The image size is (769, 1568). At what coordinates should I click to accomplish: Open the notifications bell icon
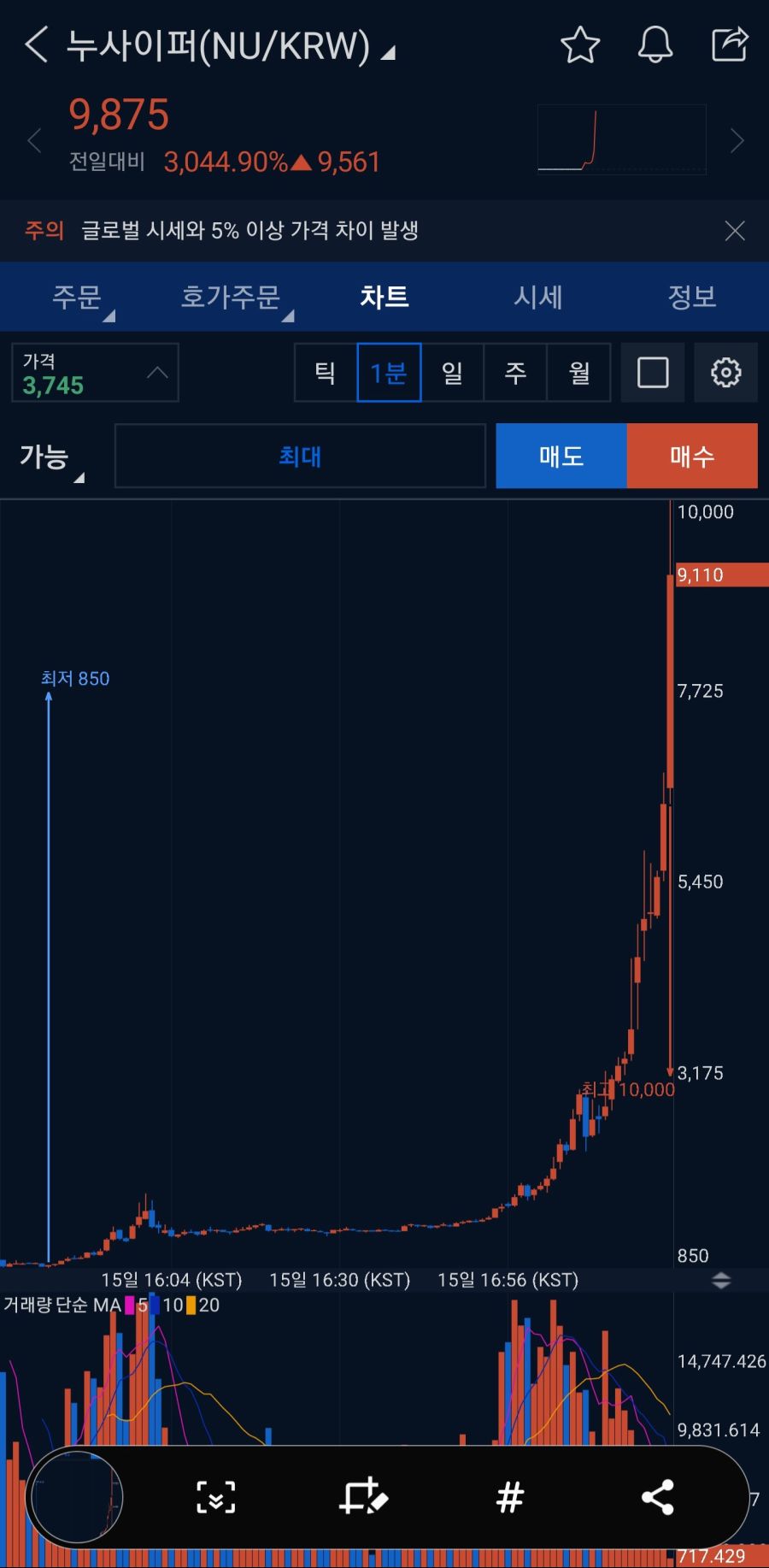655,44
